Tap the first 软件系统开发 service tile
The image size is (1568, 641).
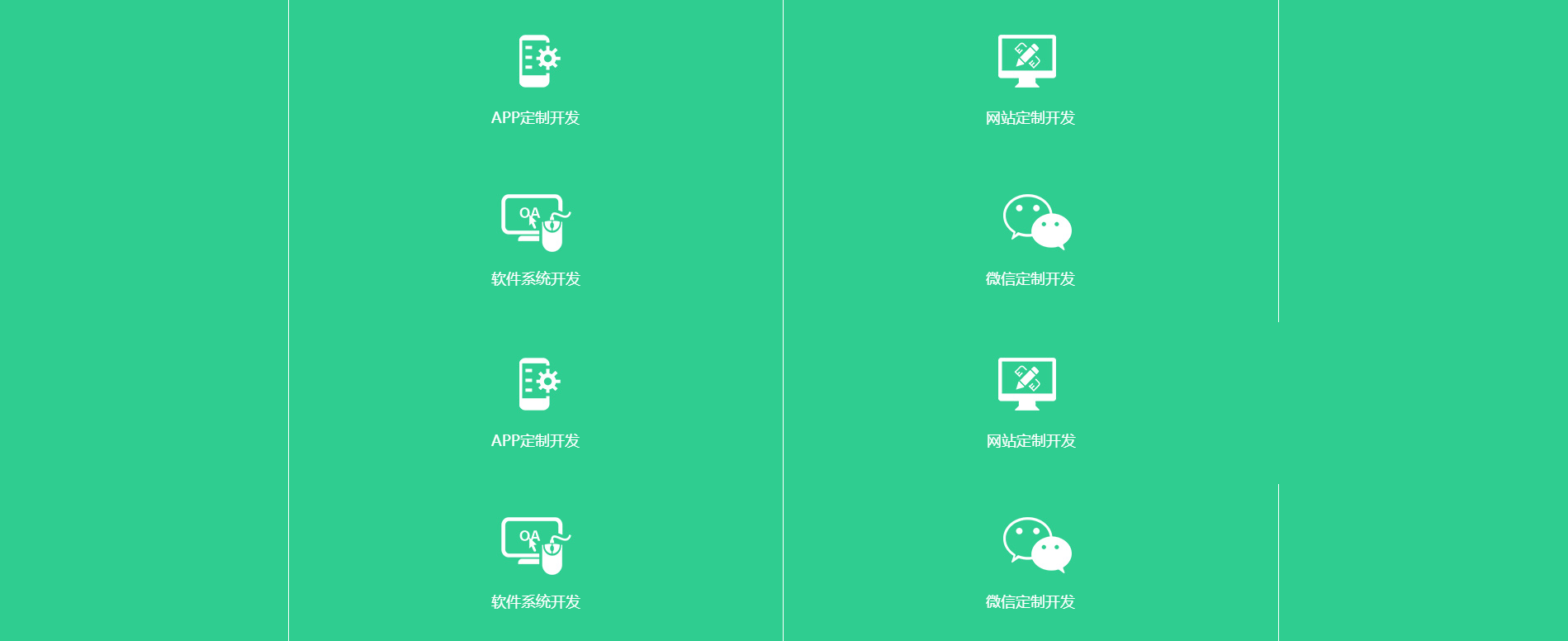point(535,240)
